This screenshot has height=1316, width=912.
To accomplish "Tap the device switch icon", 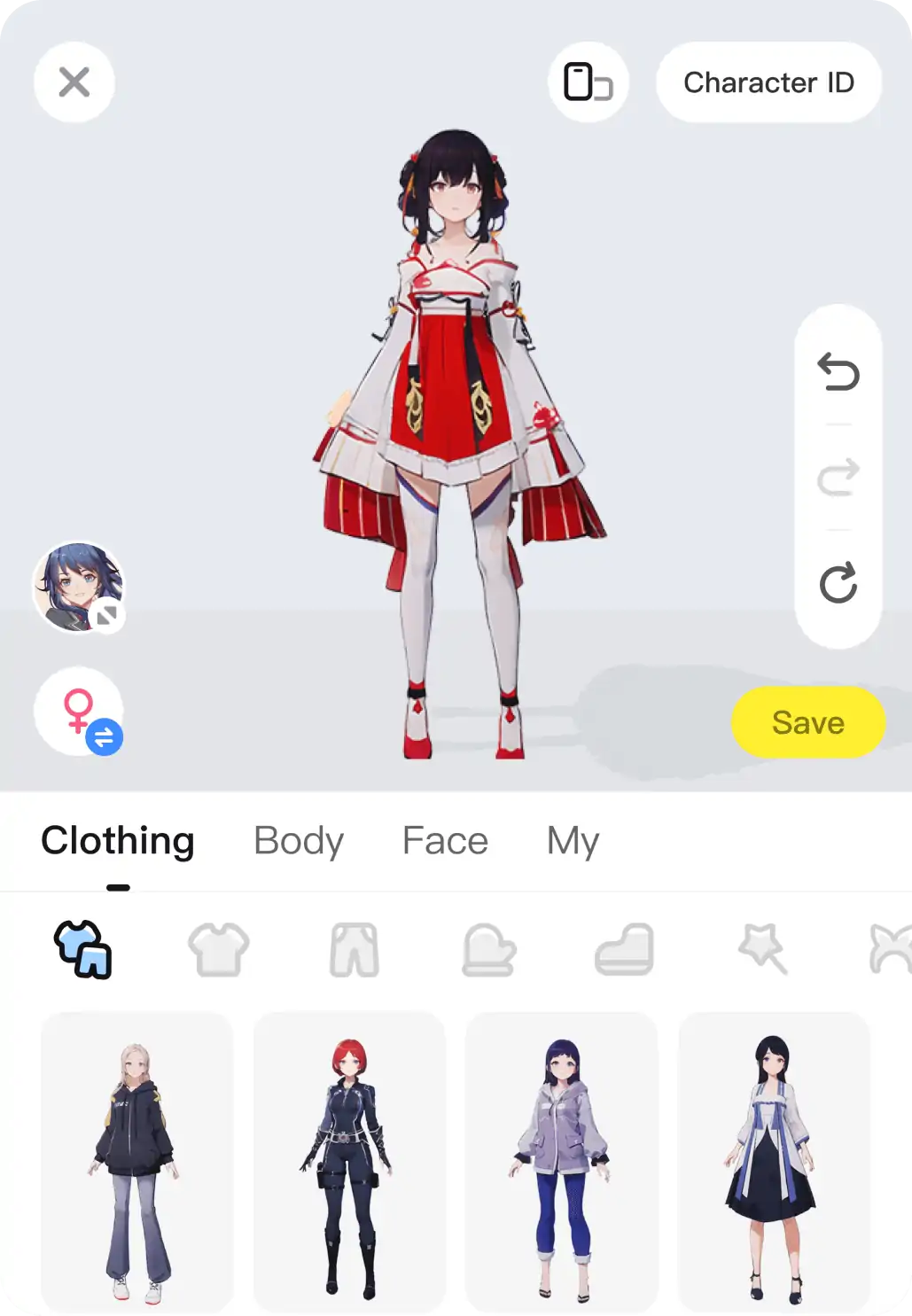I will click(x=589, y=82).
